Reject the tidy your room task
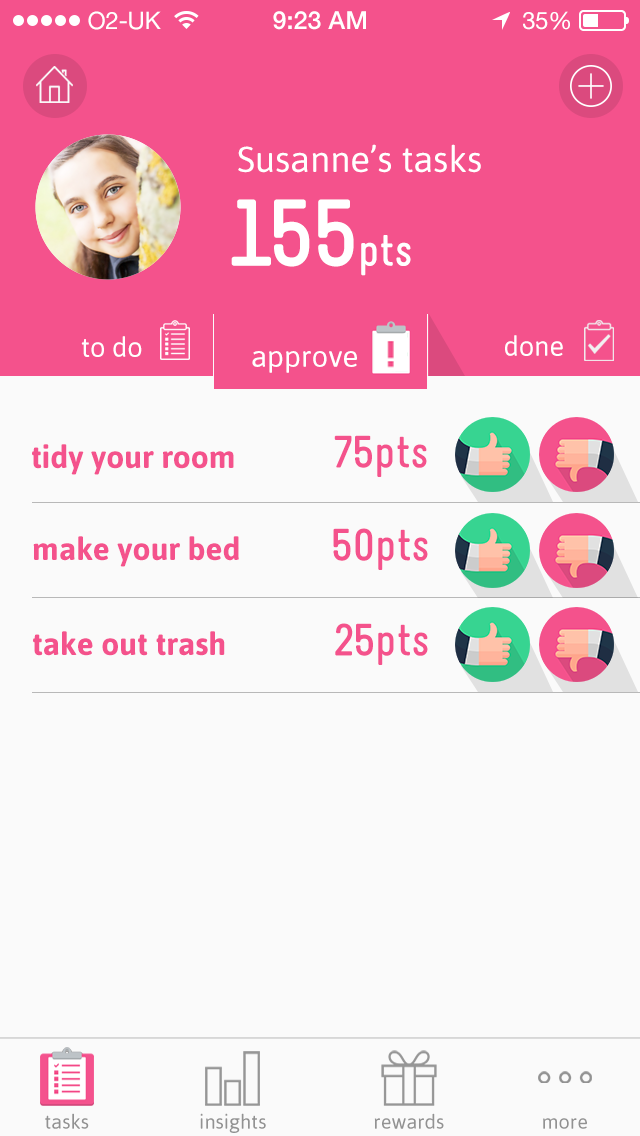 click(576, 455)
